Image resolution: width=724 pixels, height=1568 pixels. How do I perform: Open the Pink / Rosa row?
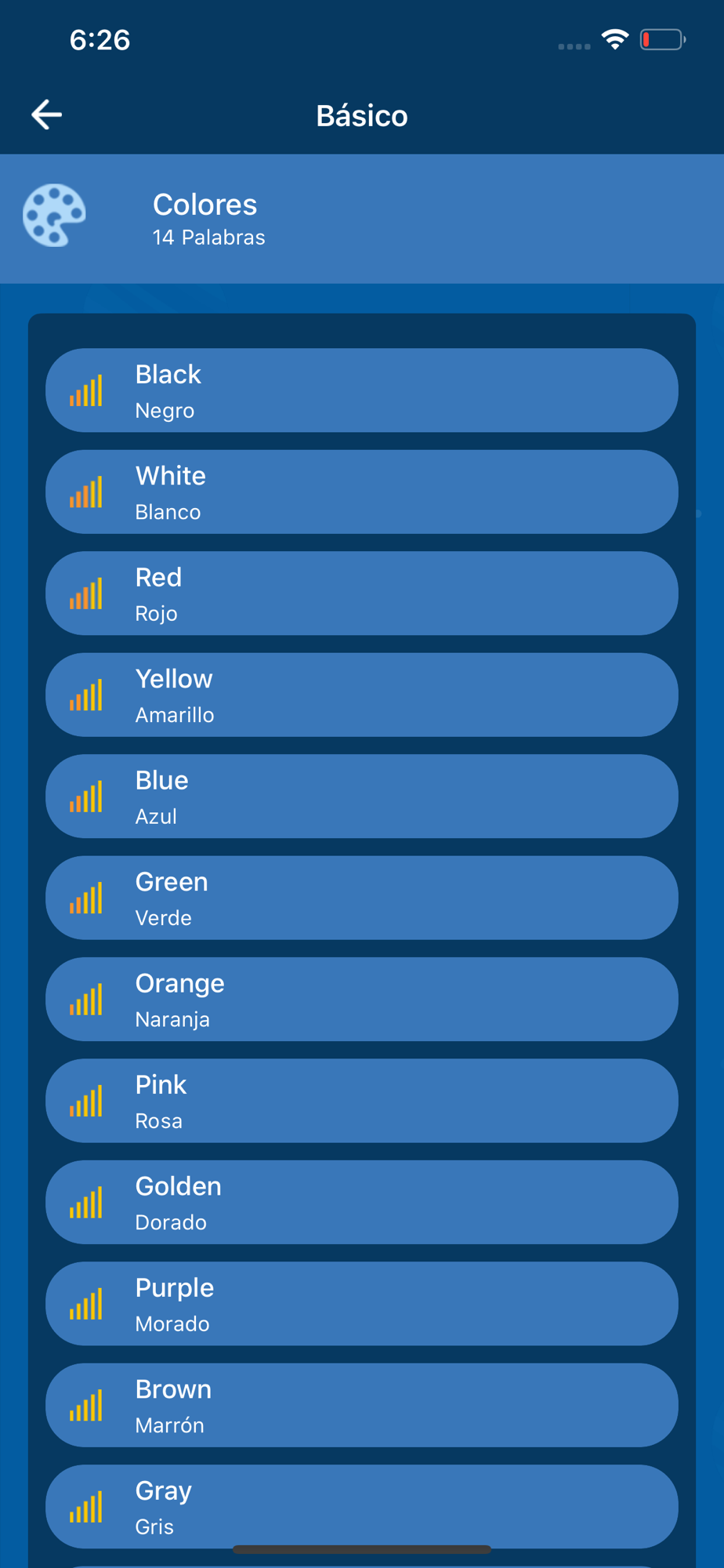point(362,1101)
